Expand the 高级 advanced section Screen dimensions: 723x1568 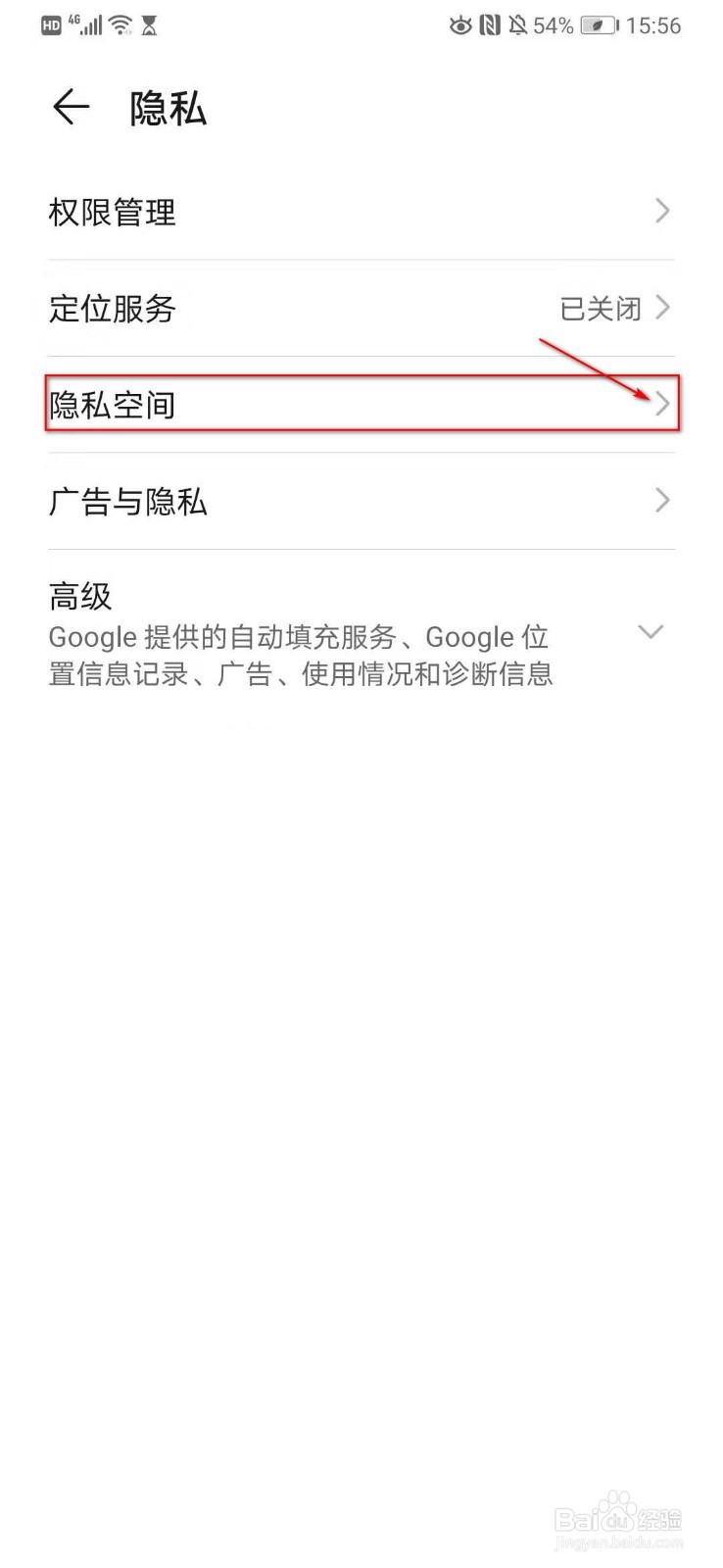tap(651, 632)
